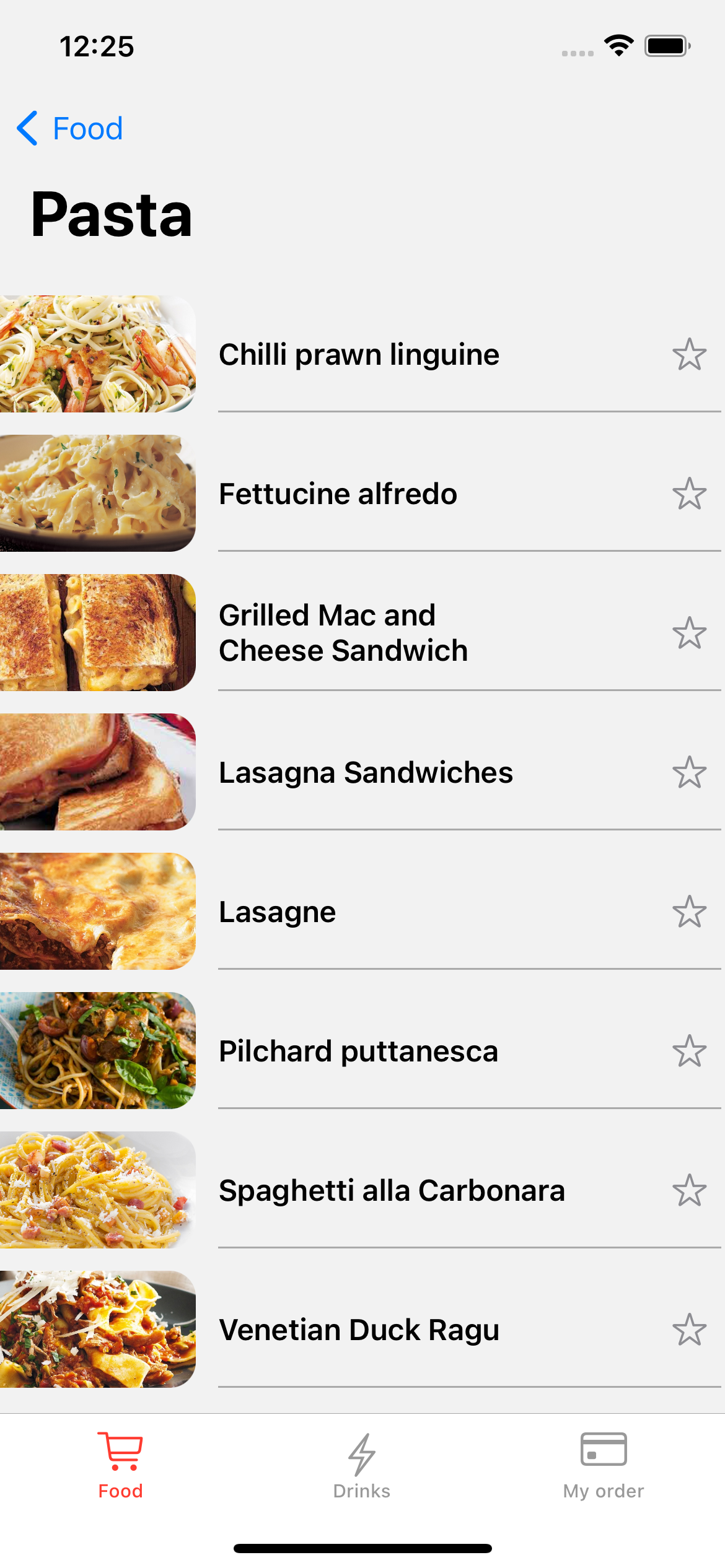Go back to the Food screen
This screenshot has height=1568, width=725.
pyautogui.click(x=69, y=129)
